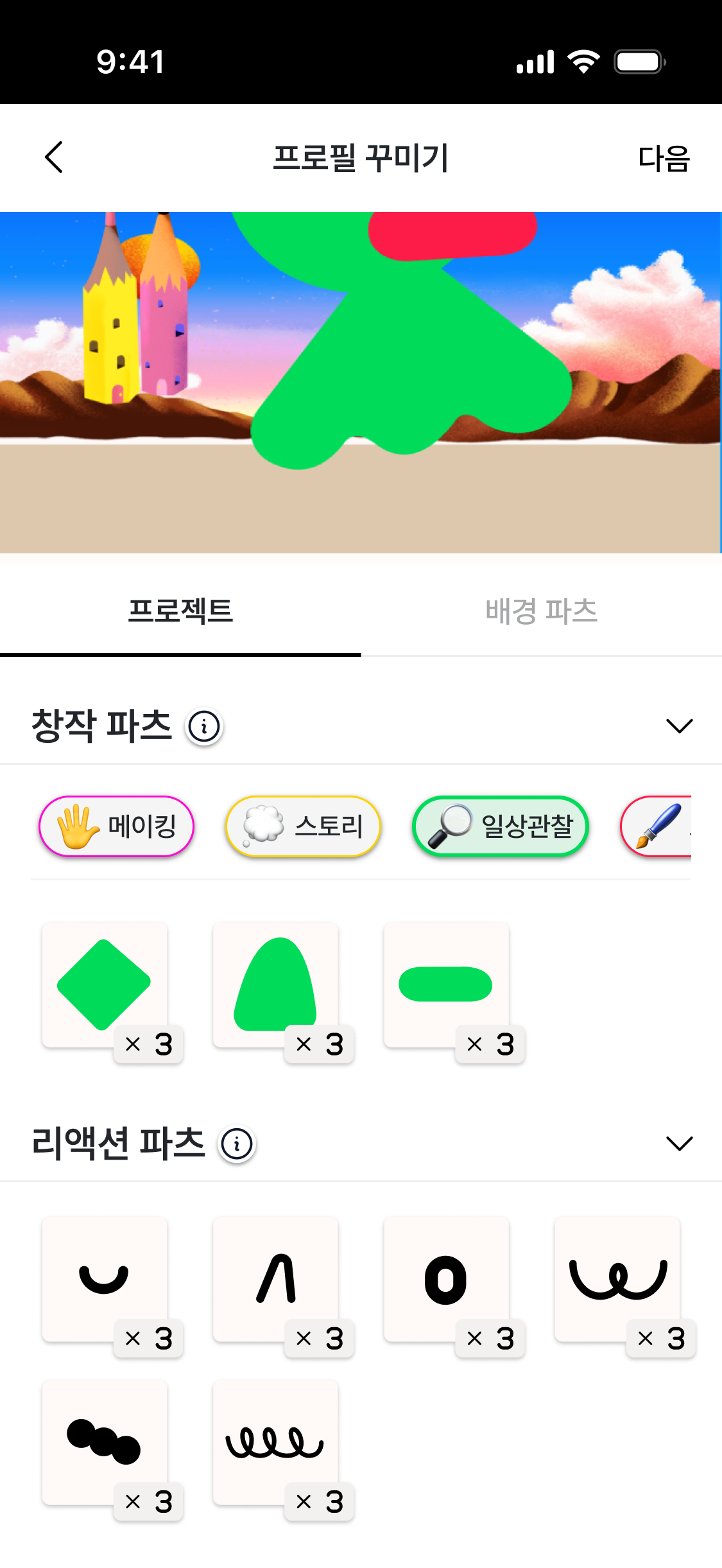The width and height of the screenshot is (722, 1568).
Task: Pick the smile curve reaction part
Action: pyautogui.click(x=105, y=1279)
